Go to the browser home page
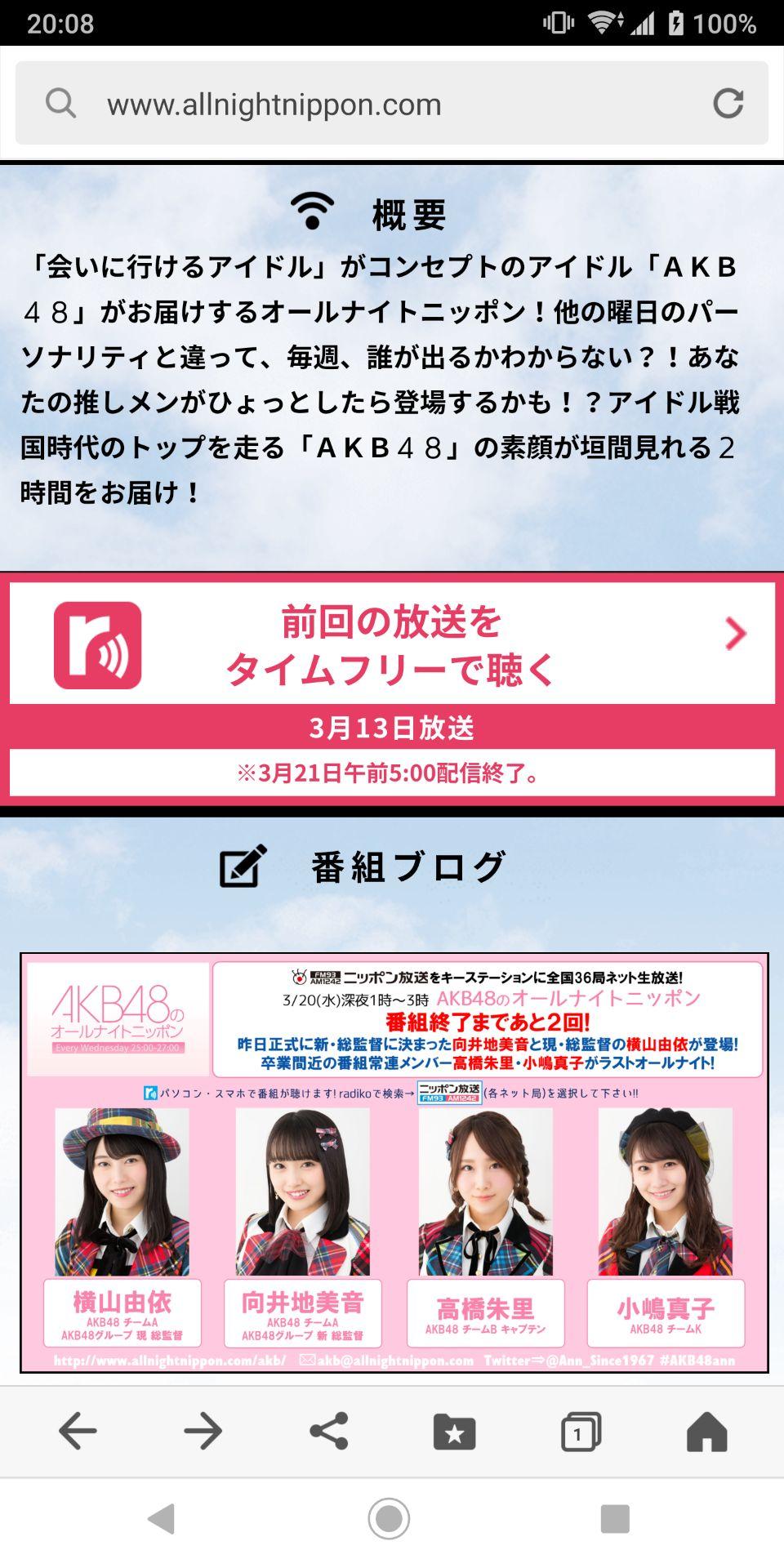This screenshot has width=784, height=1568. pyautogui.click(x=706, y=1431)
